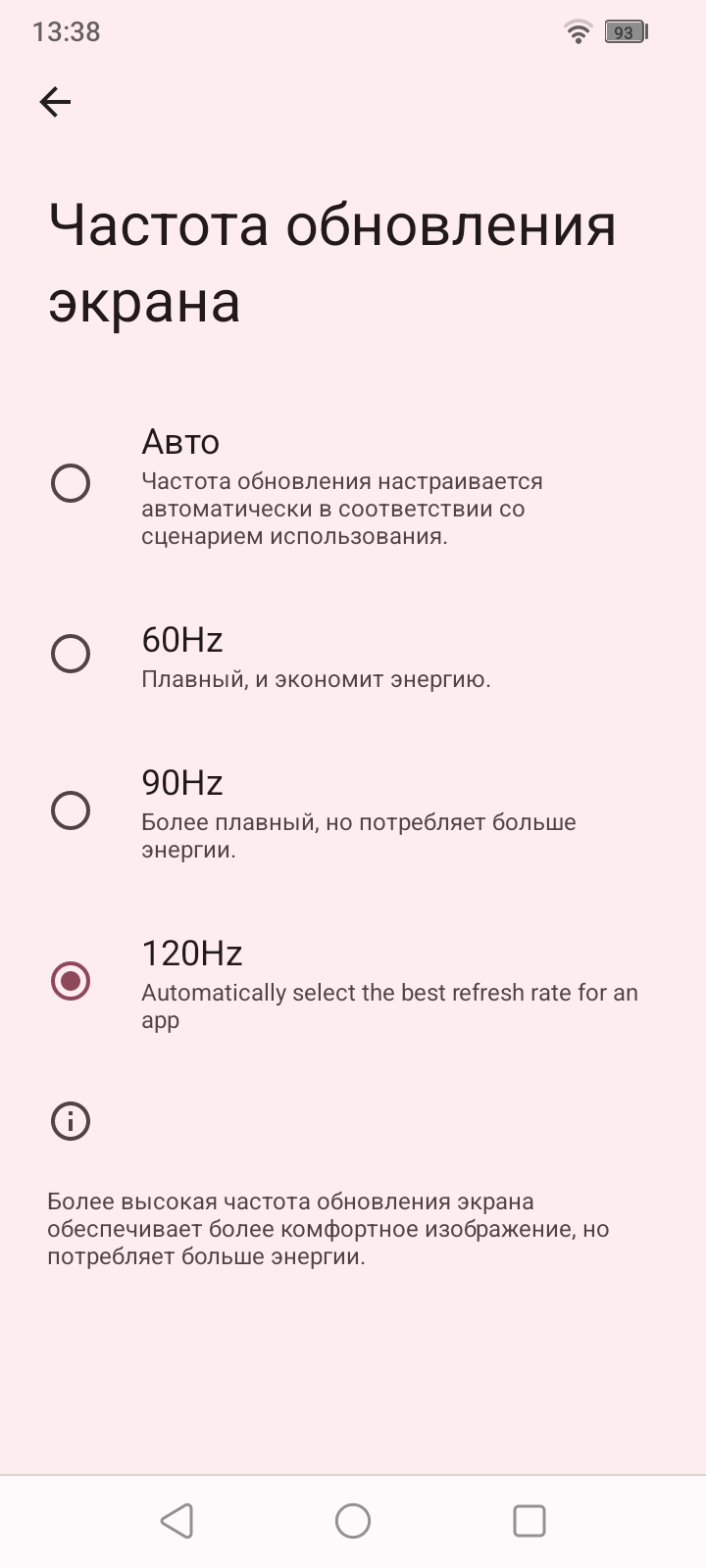The image size is (706, 1568).
Task: Choose the 60Hz refresh rate
Action: [71, 654]
